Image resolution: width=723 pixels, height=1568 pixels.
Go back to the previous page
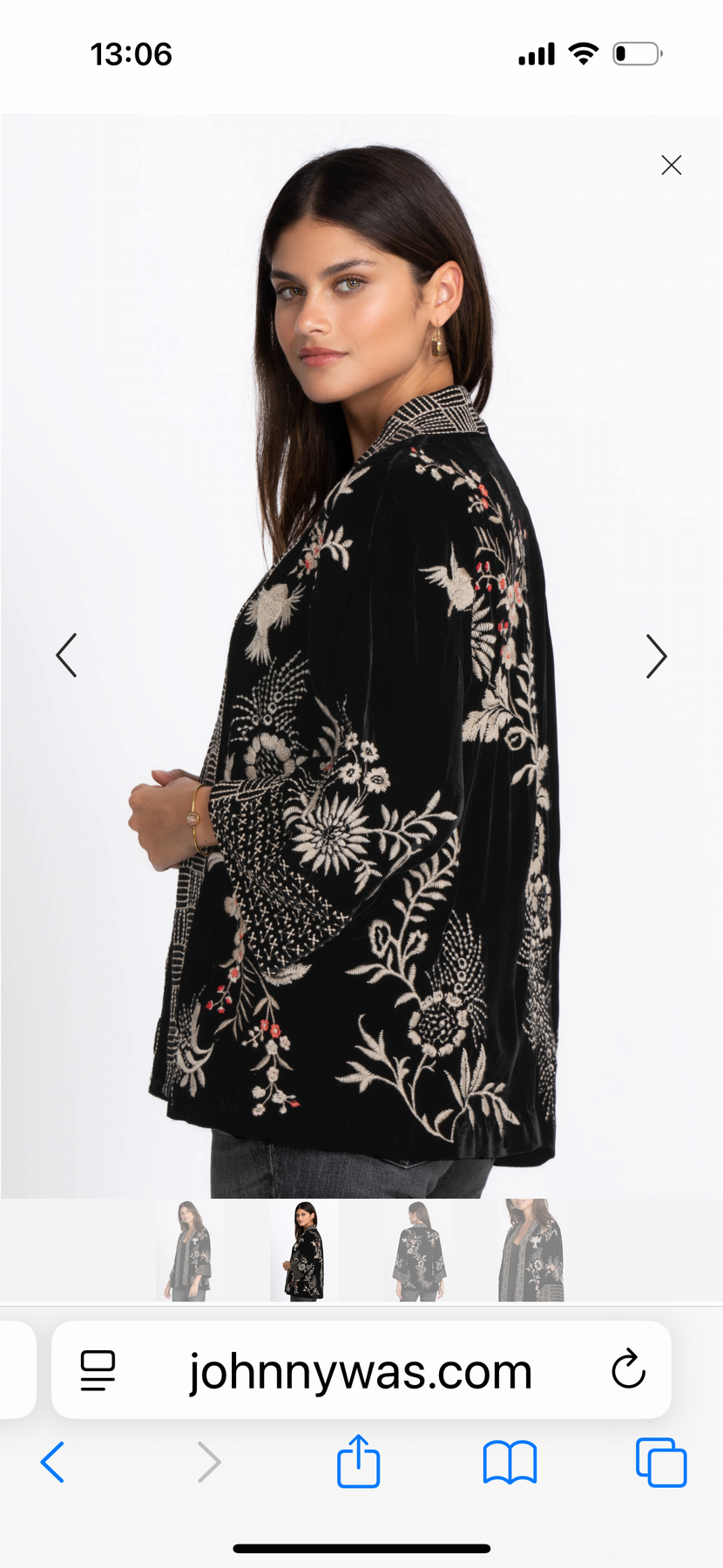click(x=53, y=1462)
